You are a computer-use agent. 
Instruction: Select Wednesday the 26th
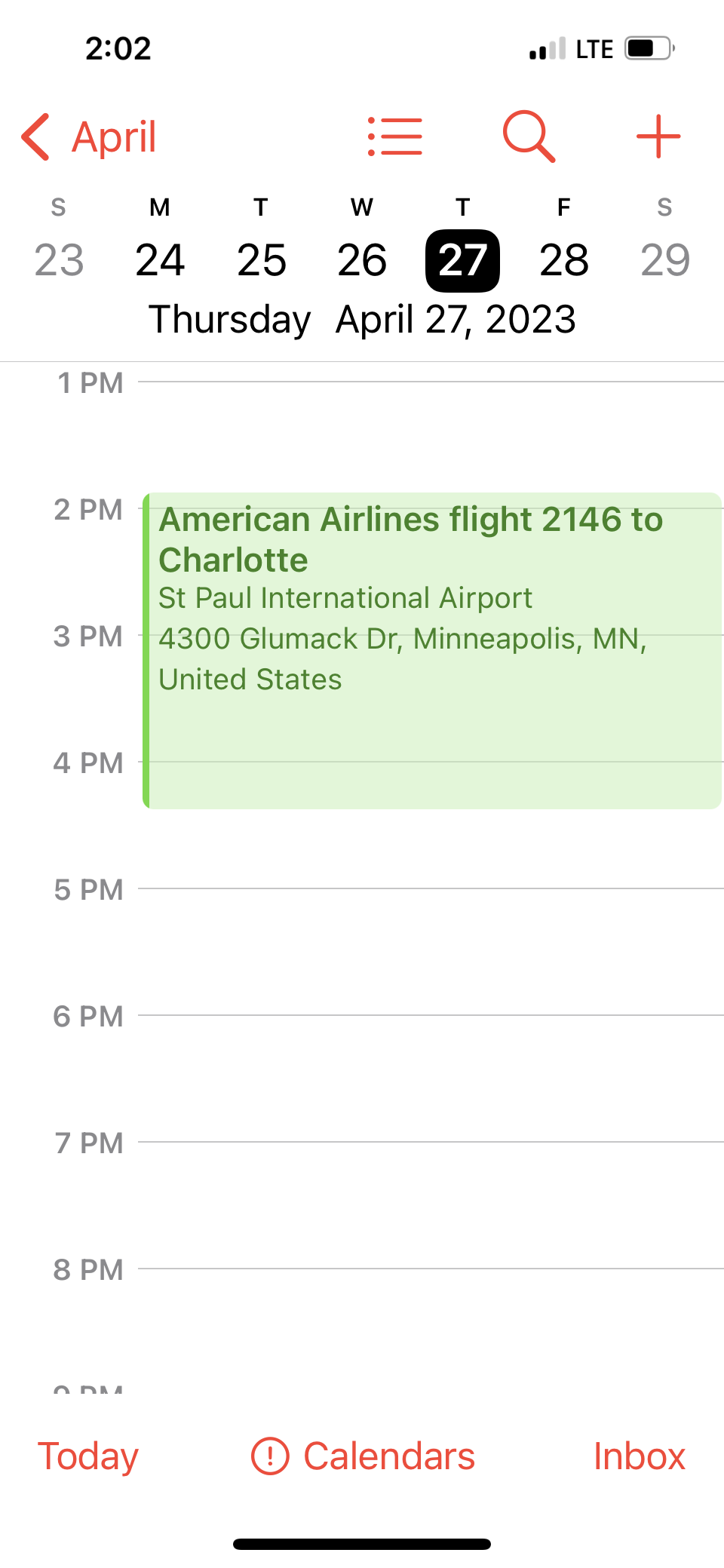coord(362,260)
